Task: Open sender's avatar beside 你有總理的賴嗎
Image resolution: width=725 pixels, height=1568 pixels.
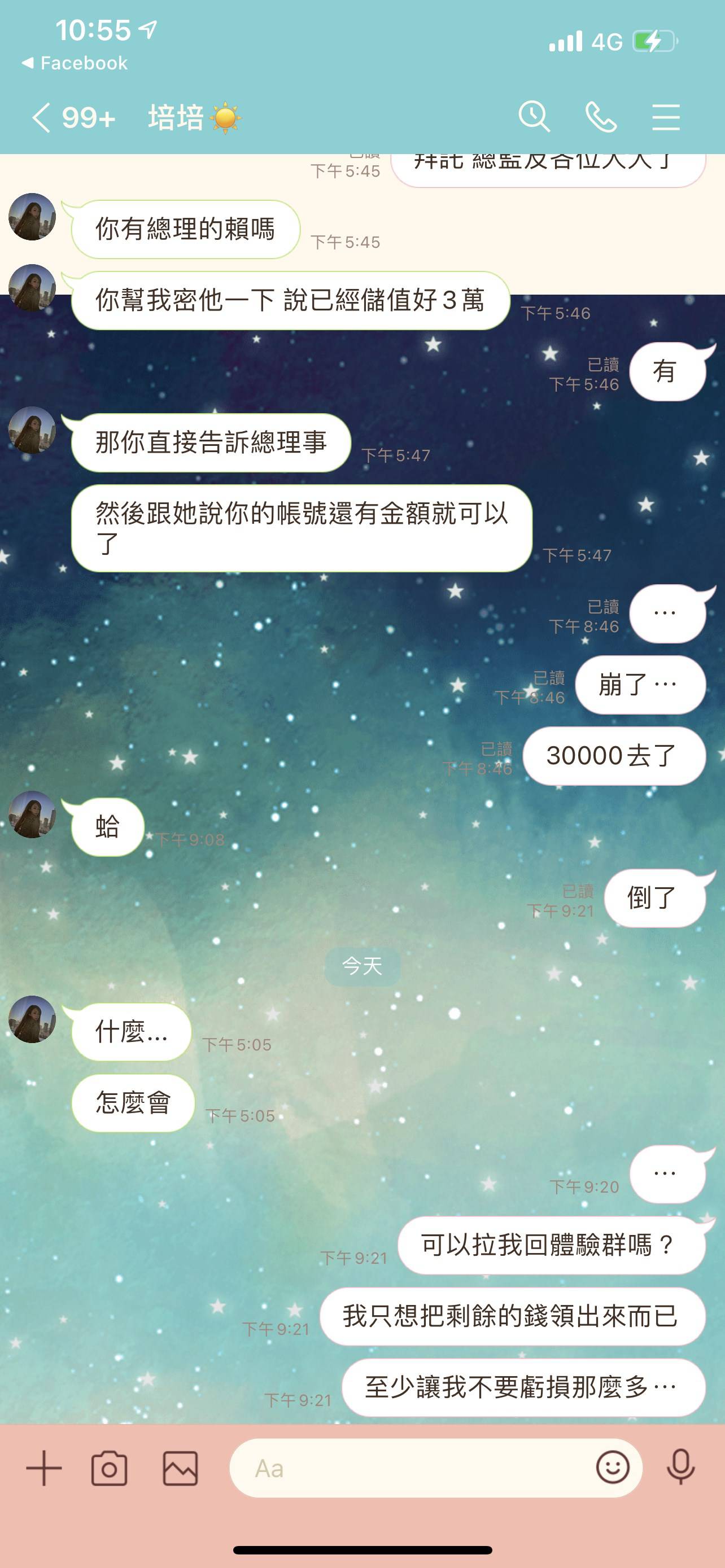Action: click(x=32, y=217)
